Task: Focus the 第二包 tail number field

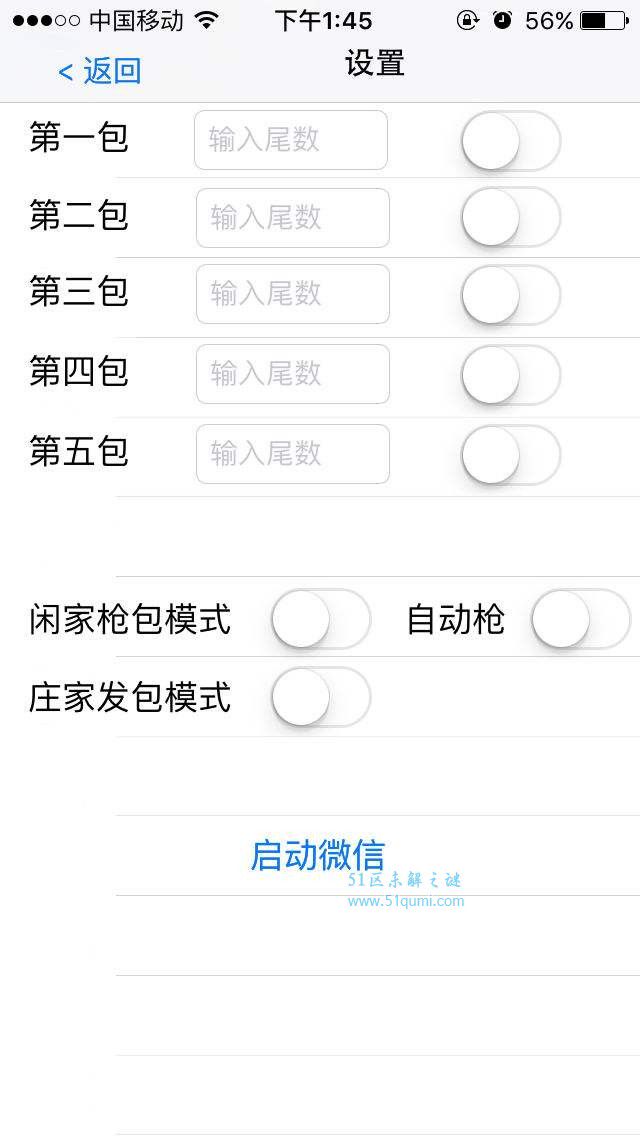Action: pos(293,217)
